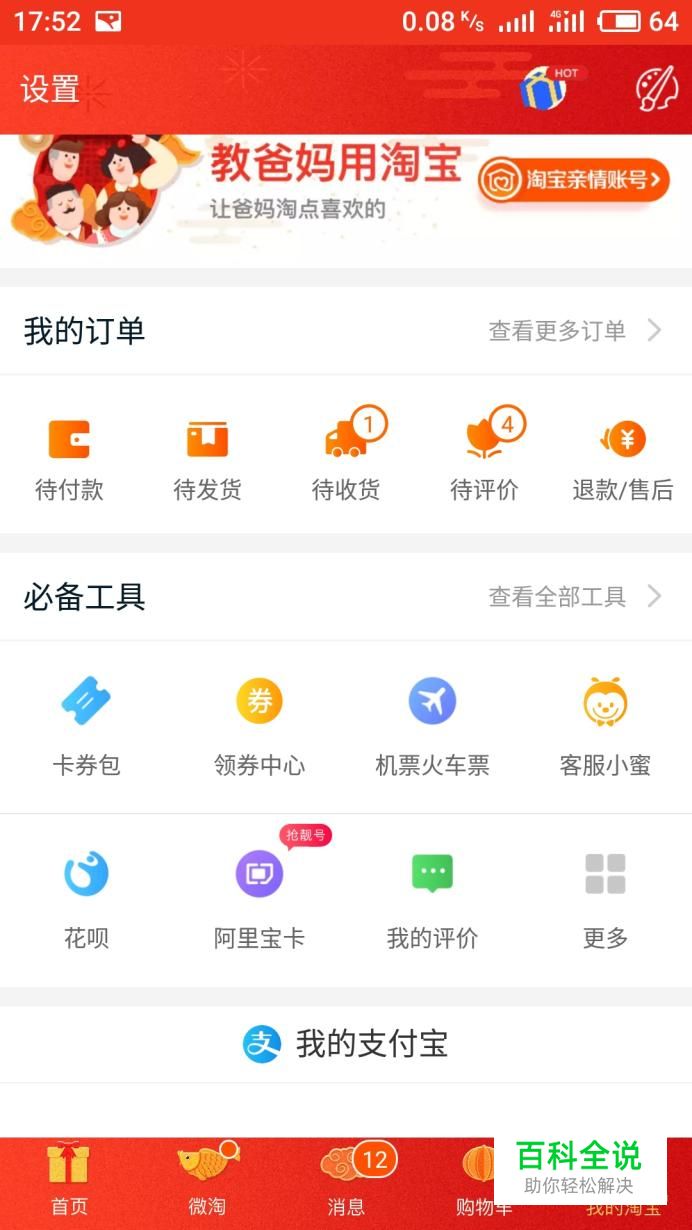Open the theme palette icon

click(x=657, y=89)
